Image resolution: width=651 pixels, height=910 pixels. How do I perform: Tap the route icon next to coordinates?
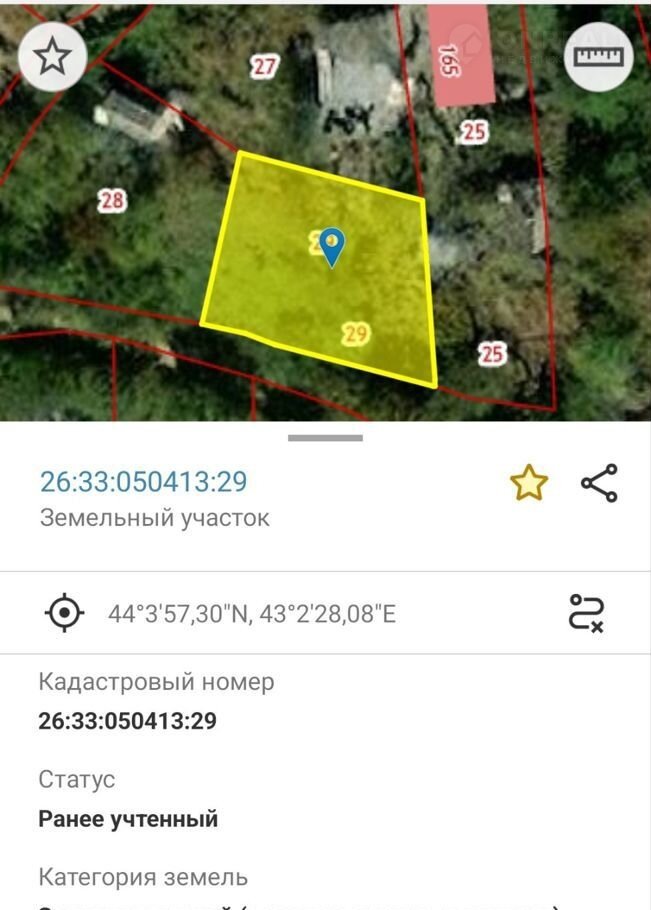[x=586, y=612]
